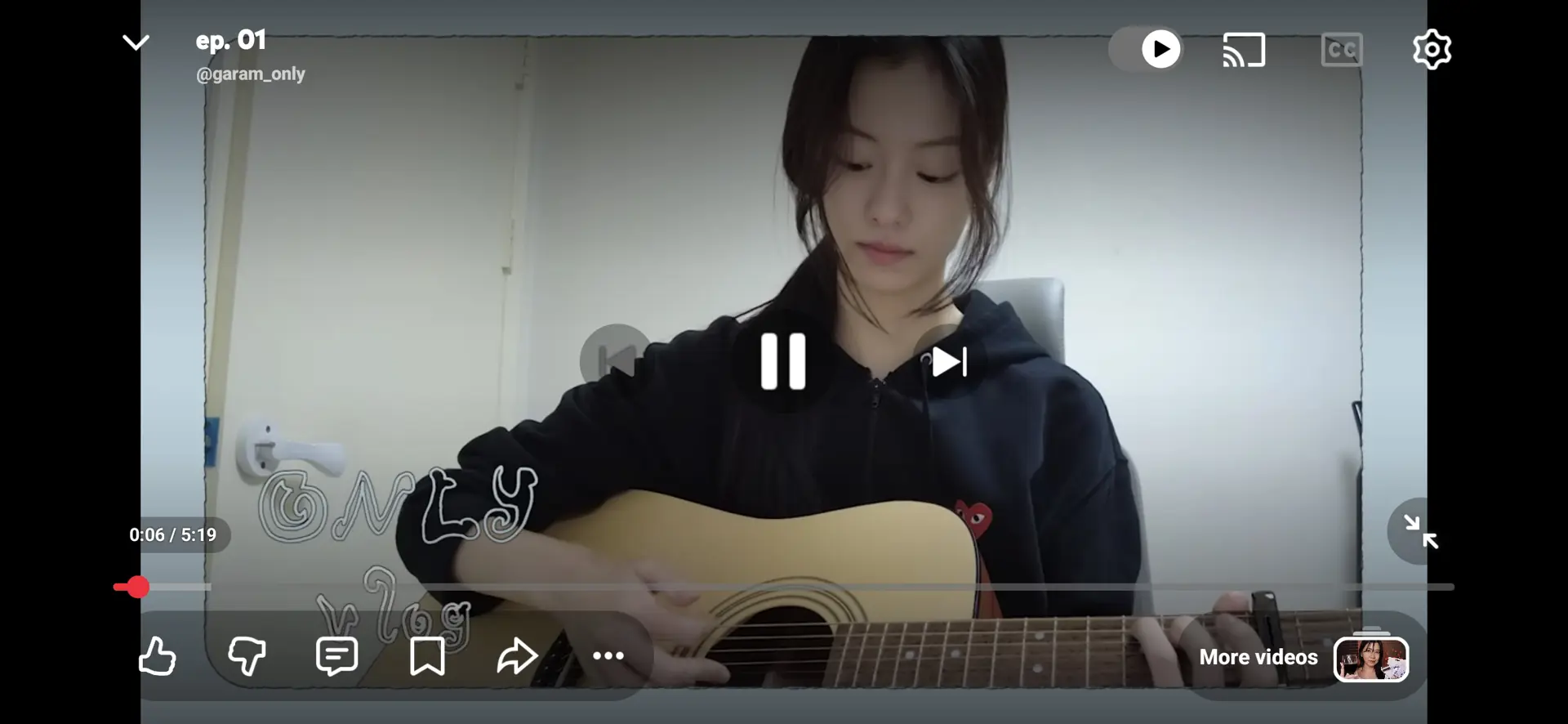This screenshot has height=724, width=1568.
Task: Tap the 0:06 / 5:19 time display
Action: (173, 535)
